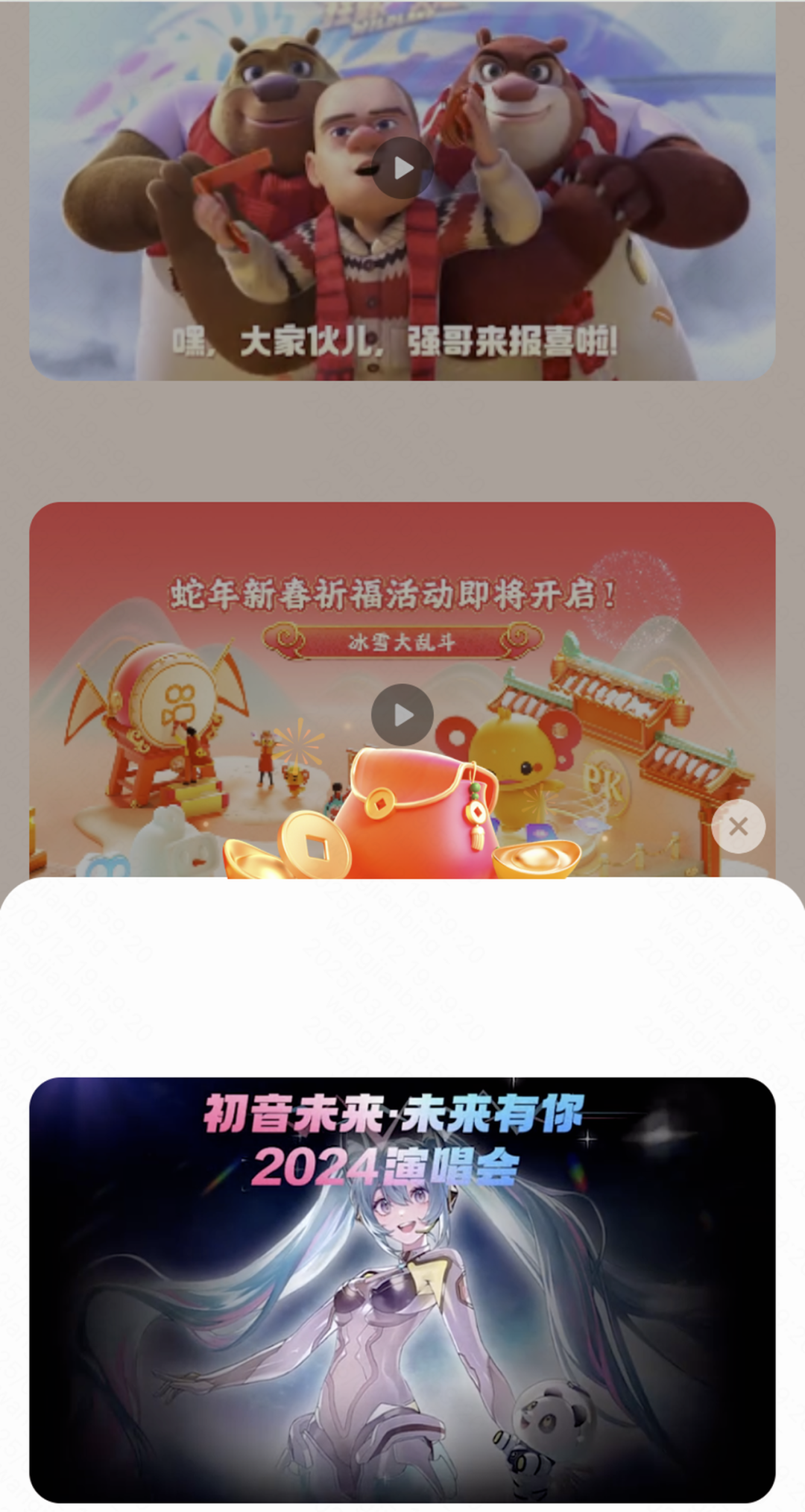Dismiss the Snake Year event banner
The image size is (805, 1512).
[x=738, y=826]
